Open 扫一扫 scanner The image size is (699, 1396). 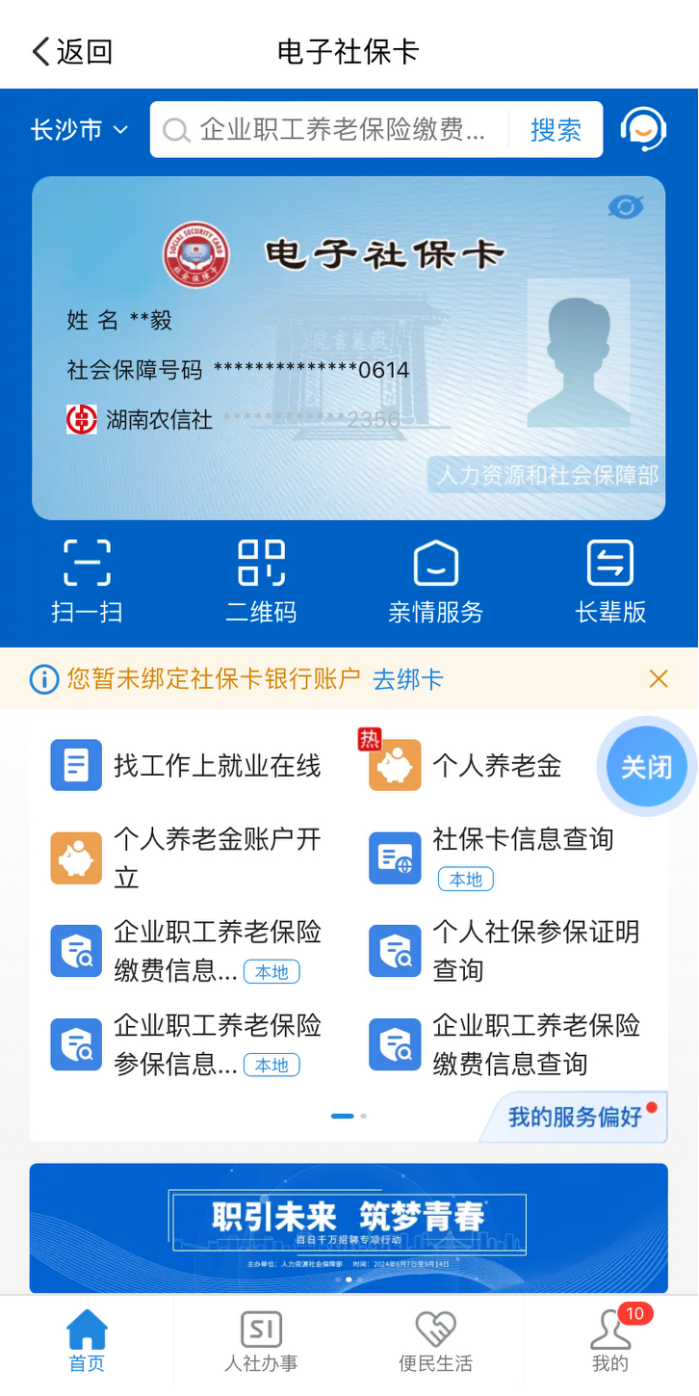point(87,581)
